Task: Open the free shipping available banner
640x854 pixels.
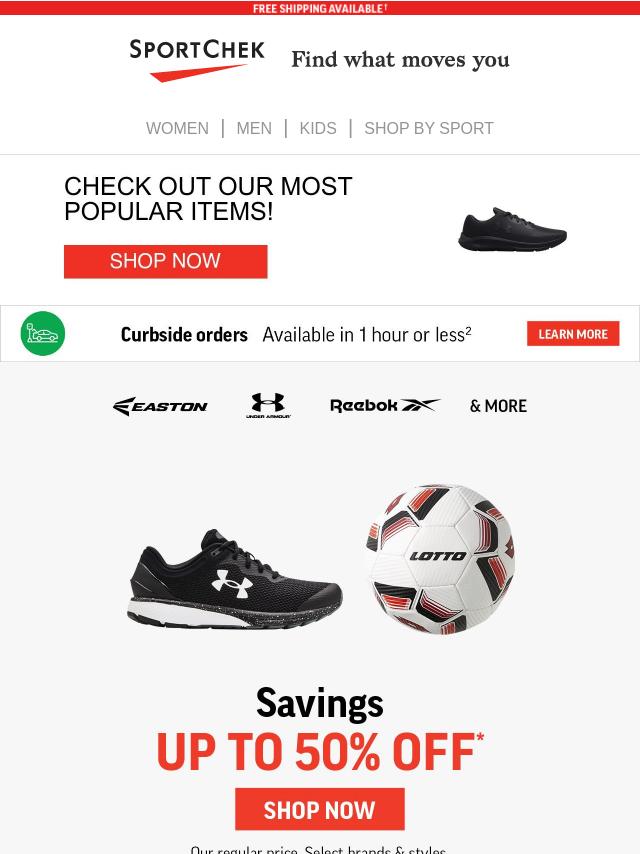Action: point(320,8)
